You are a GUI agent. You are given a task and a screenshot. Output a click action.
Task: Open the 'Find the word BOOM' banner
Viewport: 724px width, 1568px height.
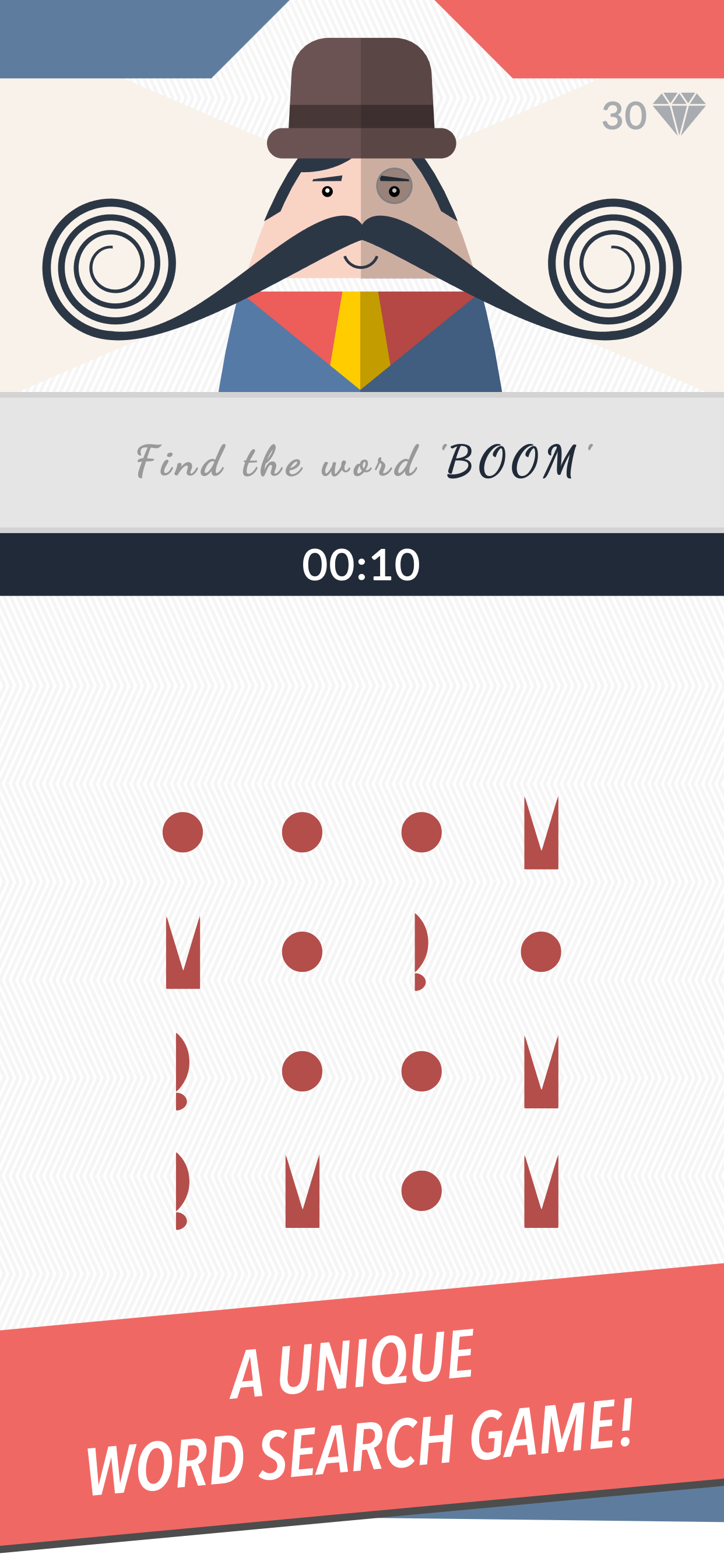(362, 463)
